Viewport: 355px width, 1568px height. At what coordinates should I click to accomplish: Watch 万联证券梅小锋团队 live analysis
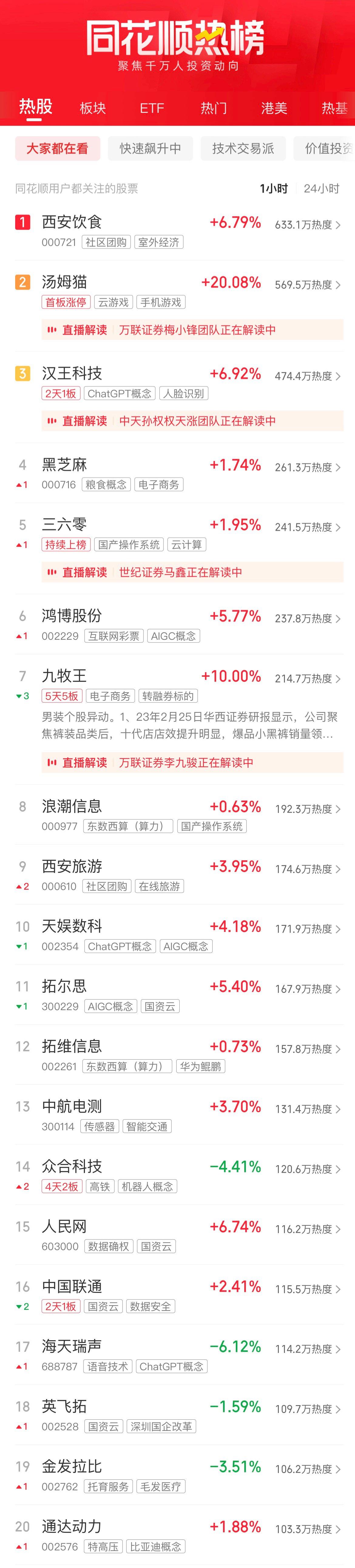point(192,330)
